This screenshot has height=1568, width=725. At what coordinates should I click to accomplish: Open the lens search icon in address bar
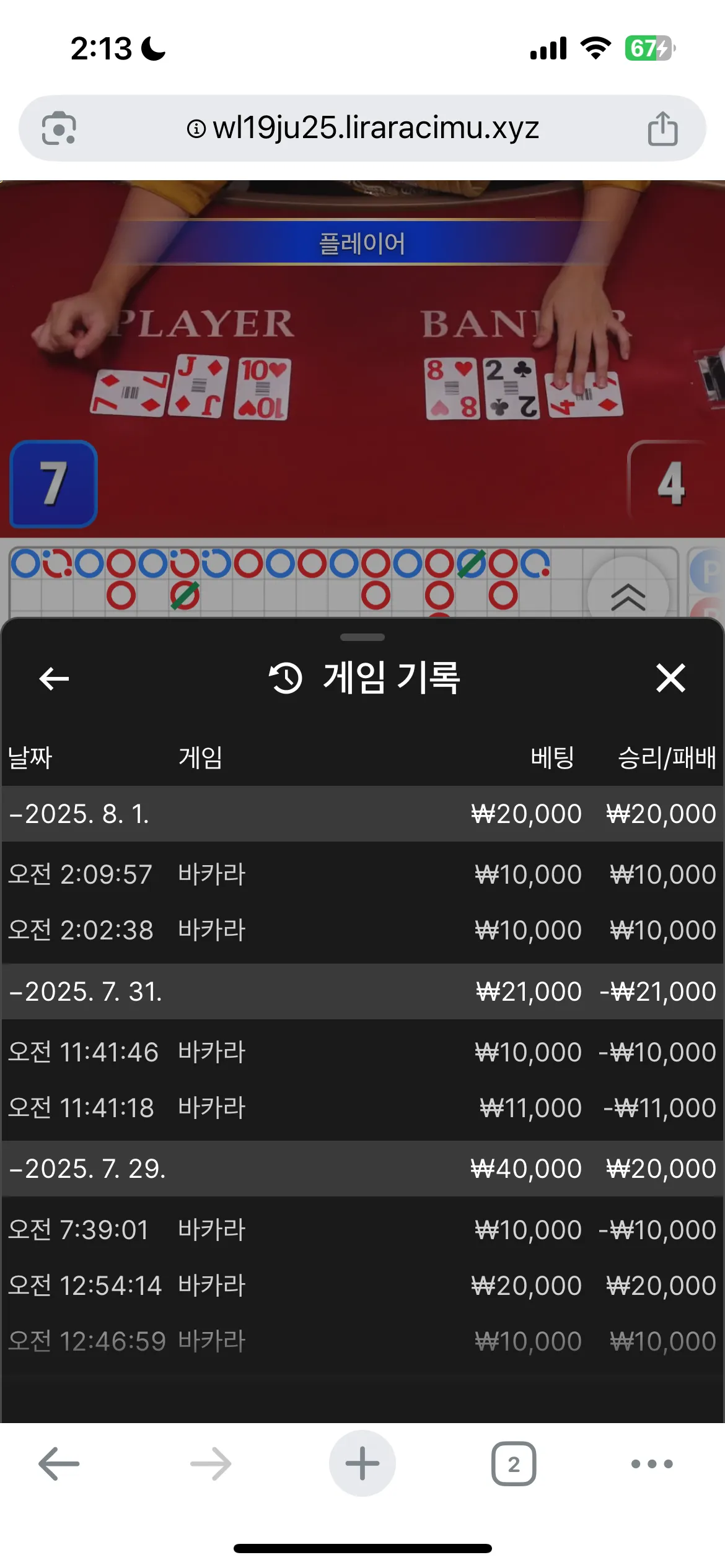[x=59, y=128]
